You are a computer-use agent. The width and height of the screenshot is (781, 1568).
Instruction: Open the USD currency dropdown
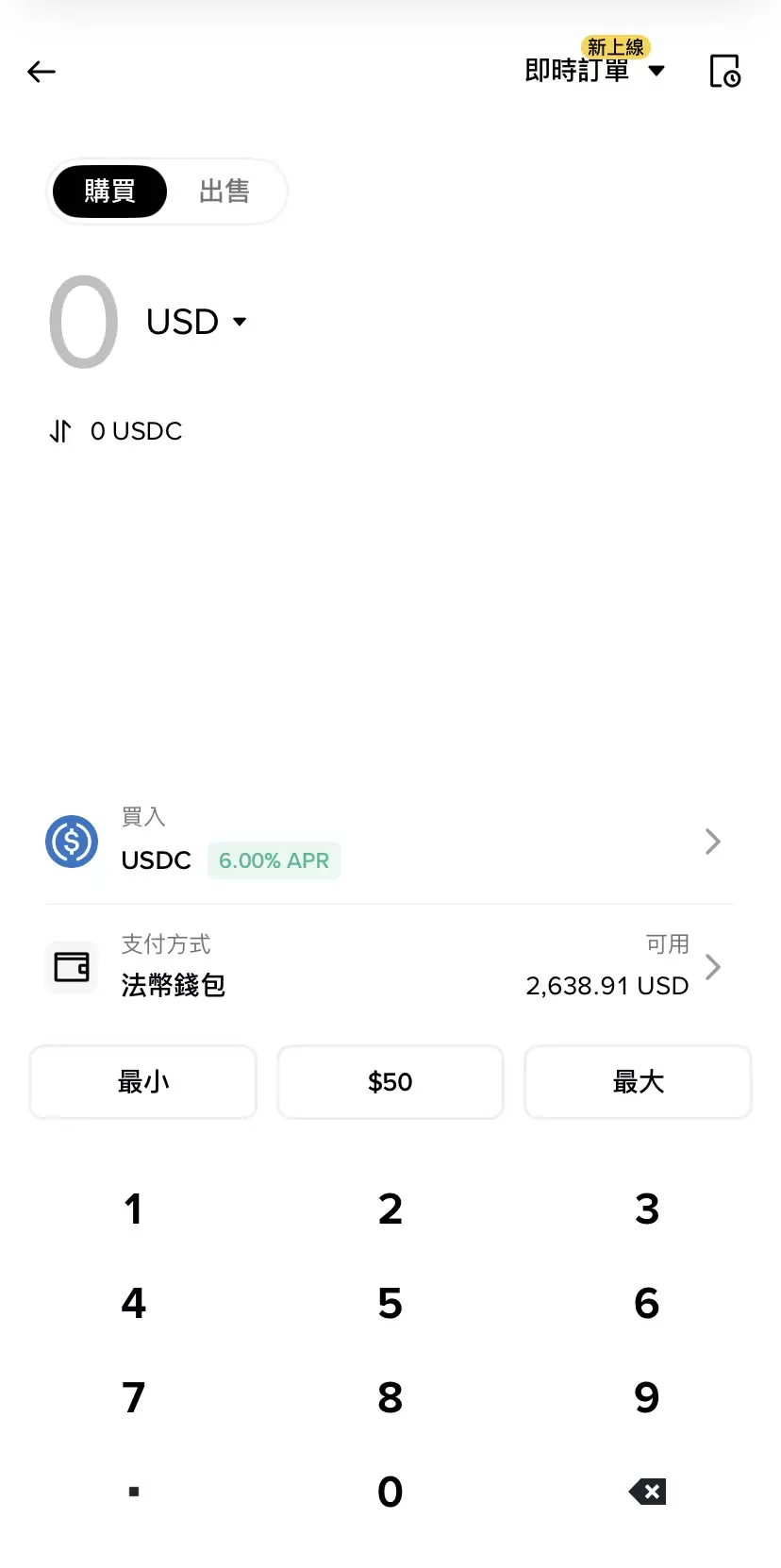tap(196, 322)
